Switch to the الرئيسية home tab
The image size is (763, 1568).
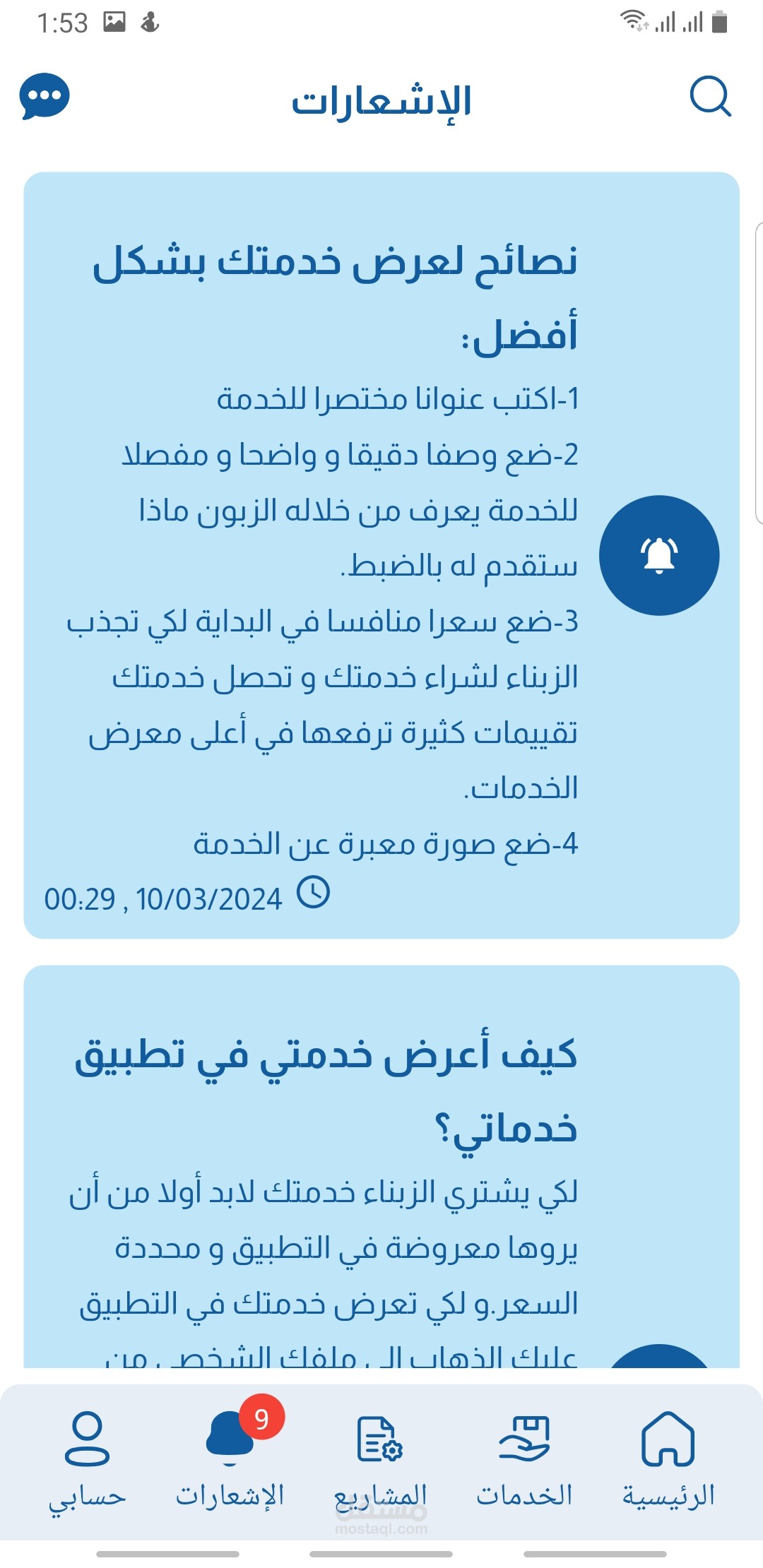click(668, 1459)
